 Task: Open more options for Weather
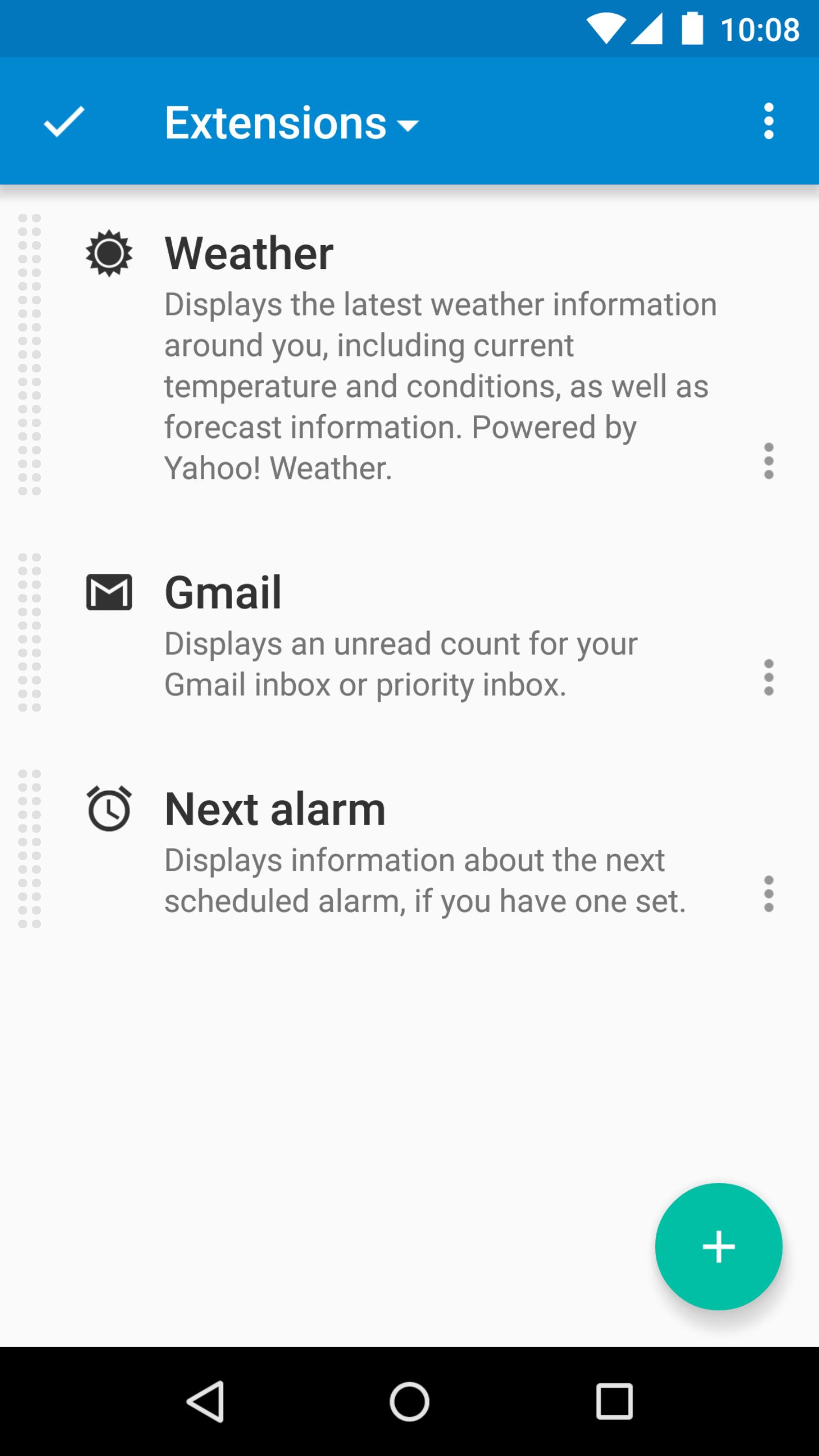point(768,461)
